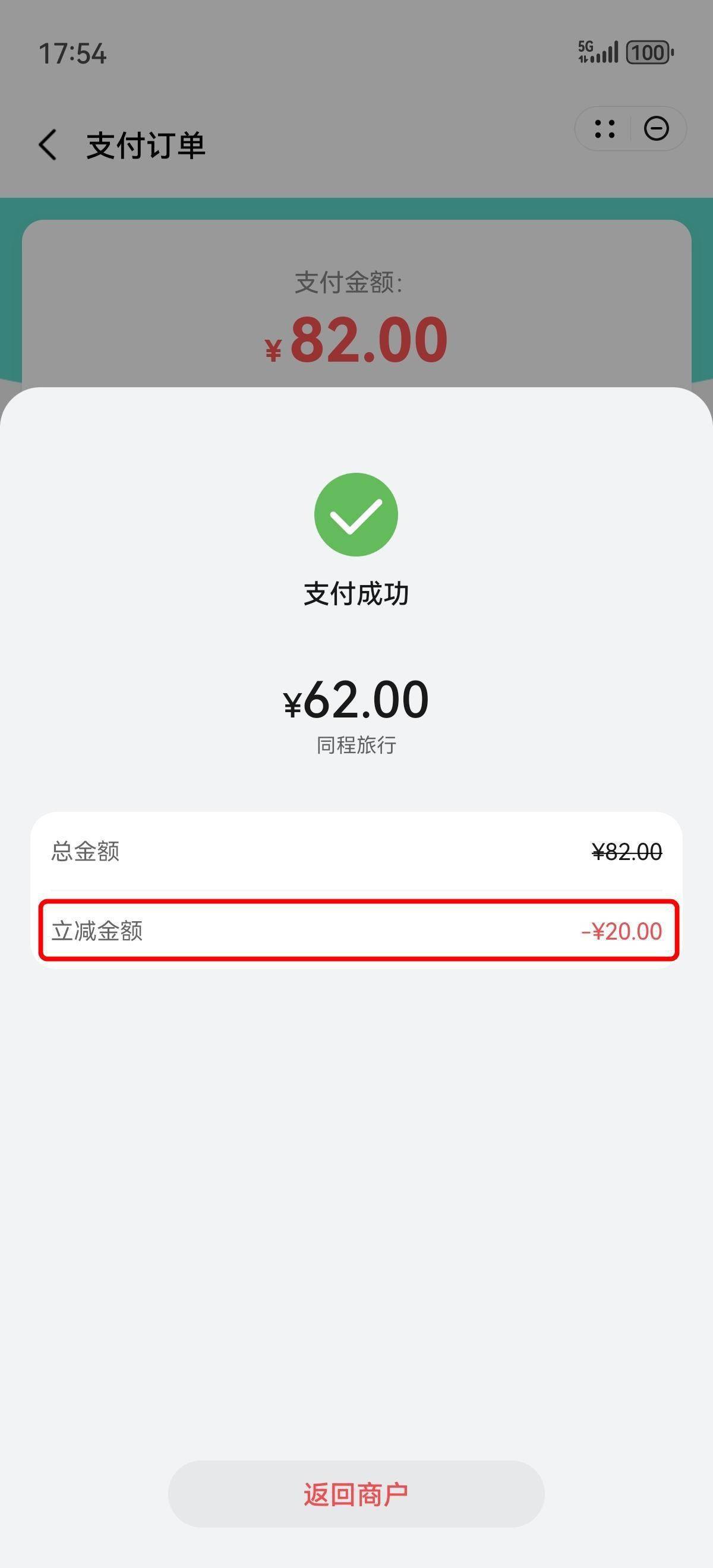Tap the ¥62.00 paid amount
The height and width of the screenshot is (1568, 713).
point(356,699)
